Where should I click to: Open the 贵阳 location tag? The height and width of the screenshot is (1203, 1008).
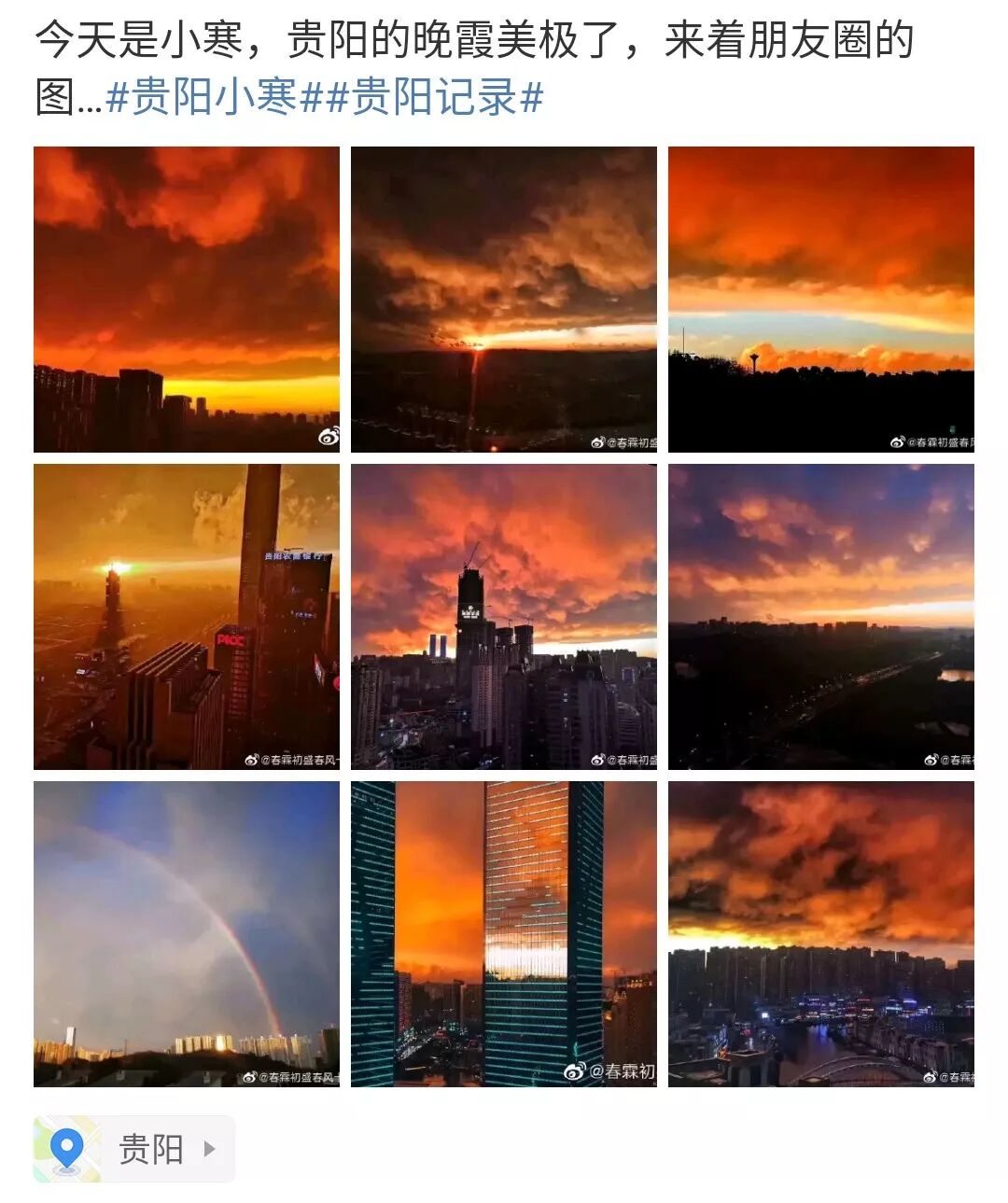coord(134,1149)
